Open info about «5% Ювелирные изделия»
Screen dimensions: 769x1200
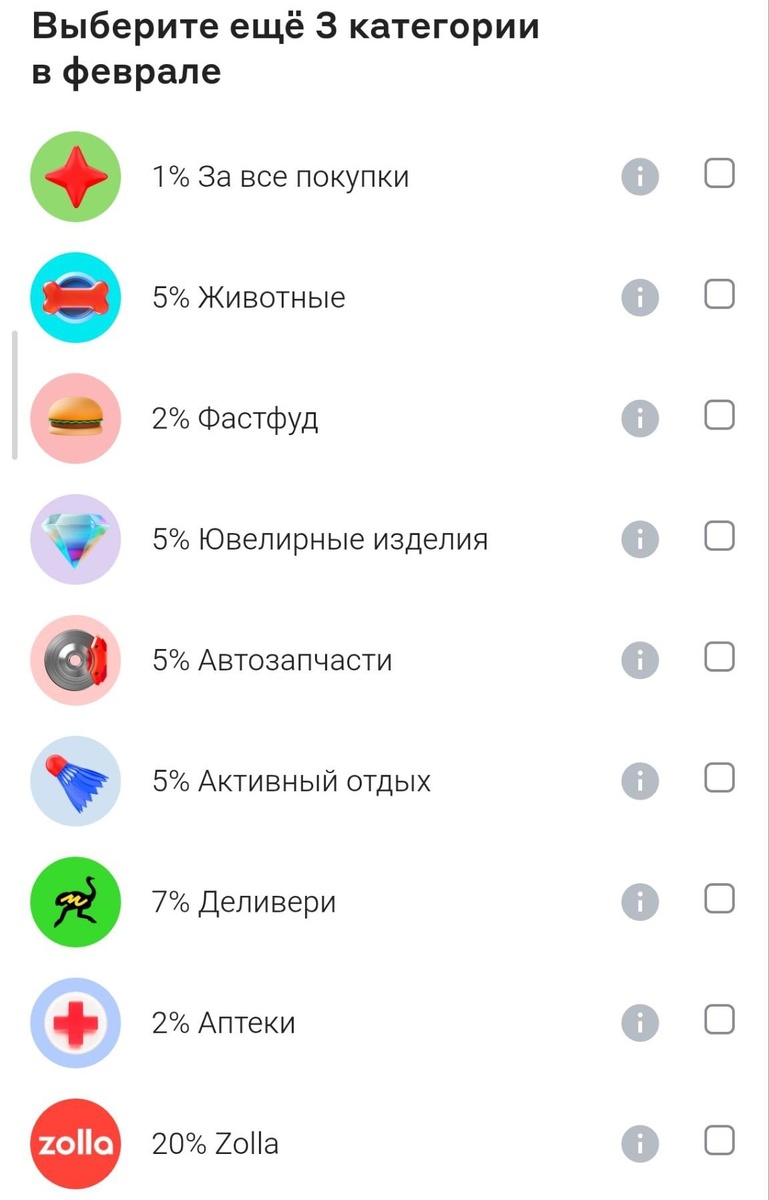pyautogui.click(x=639, y=539)
